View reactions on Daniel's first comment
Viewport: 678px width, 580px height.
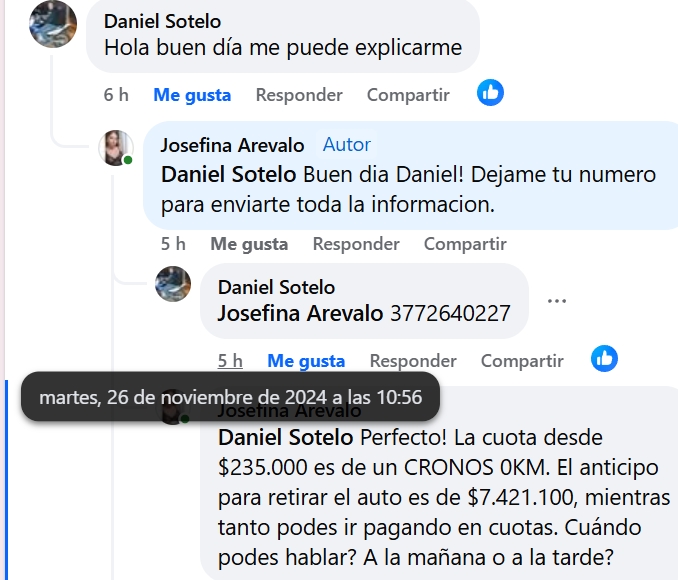point(490,93)
